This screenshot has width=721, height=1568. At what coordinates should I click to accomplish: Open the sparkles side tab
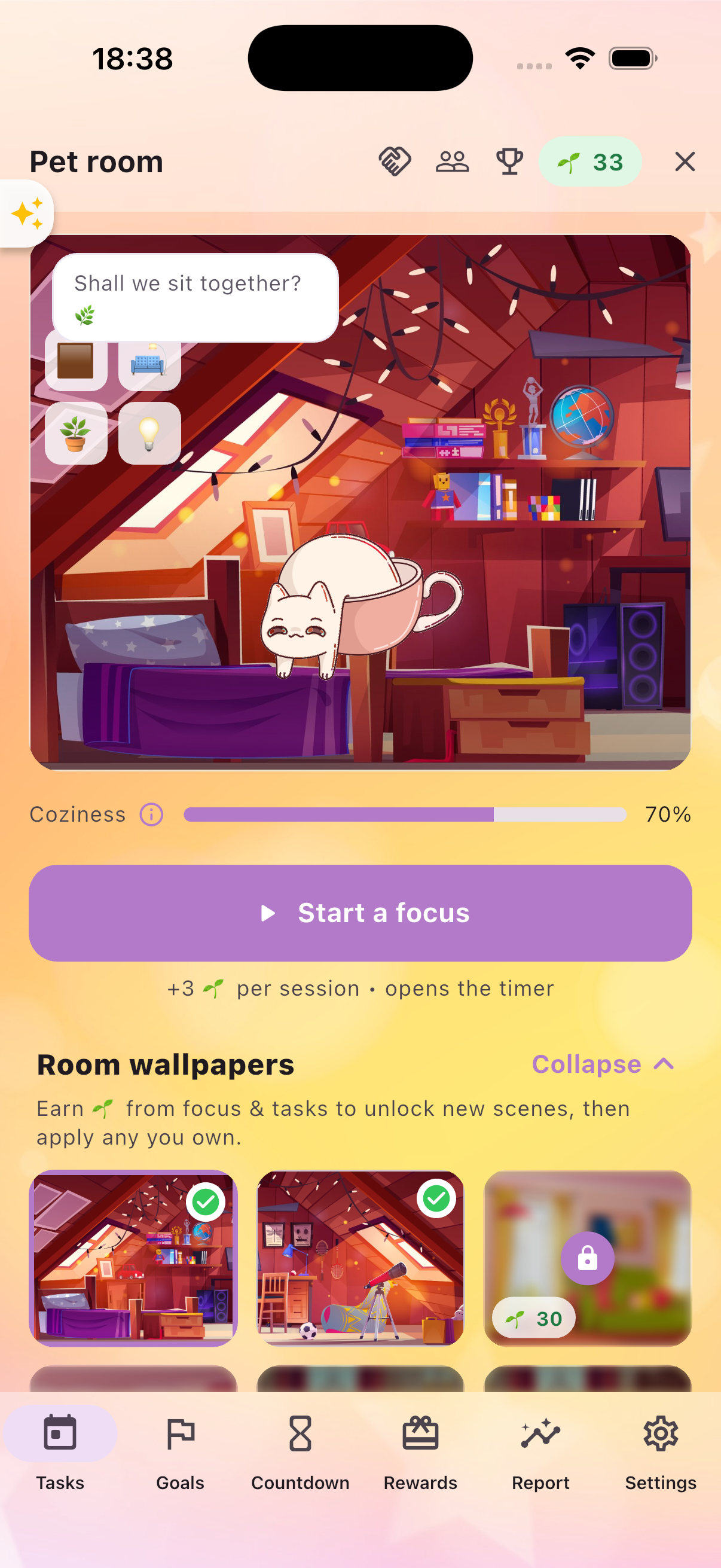click(x=28, y=213)
